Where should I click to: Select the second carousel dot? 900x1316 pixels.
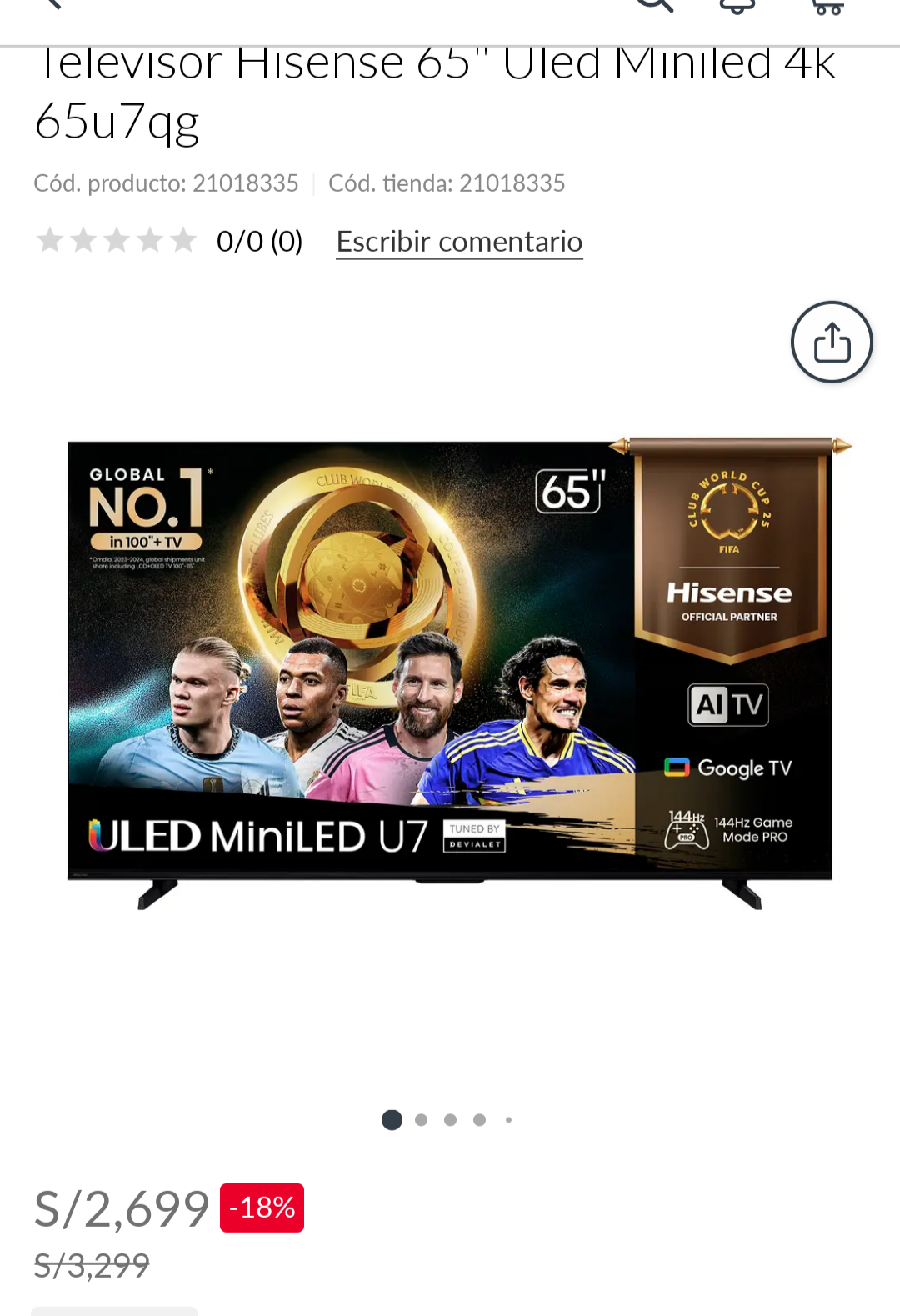pyautogui.click(x=421, y=1120)
